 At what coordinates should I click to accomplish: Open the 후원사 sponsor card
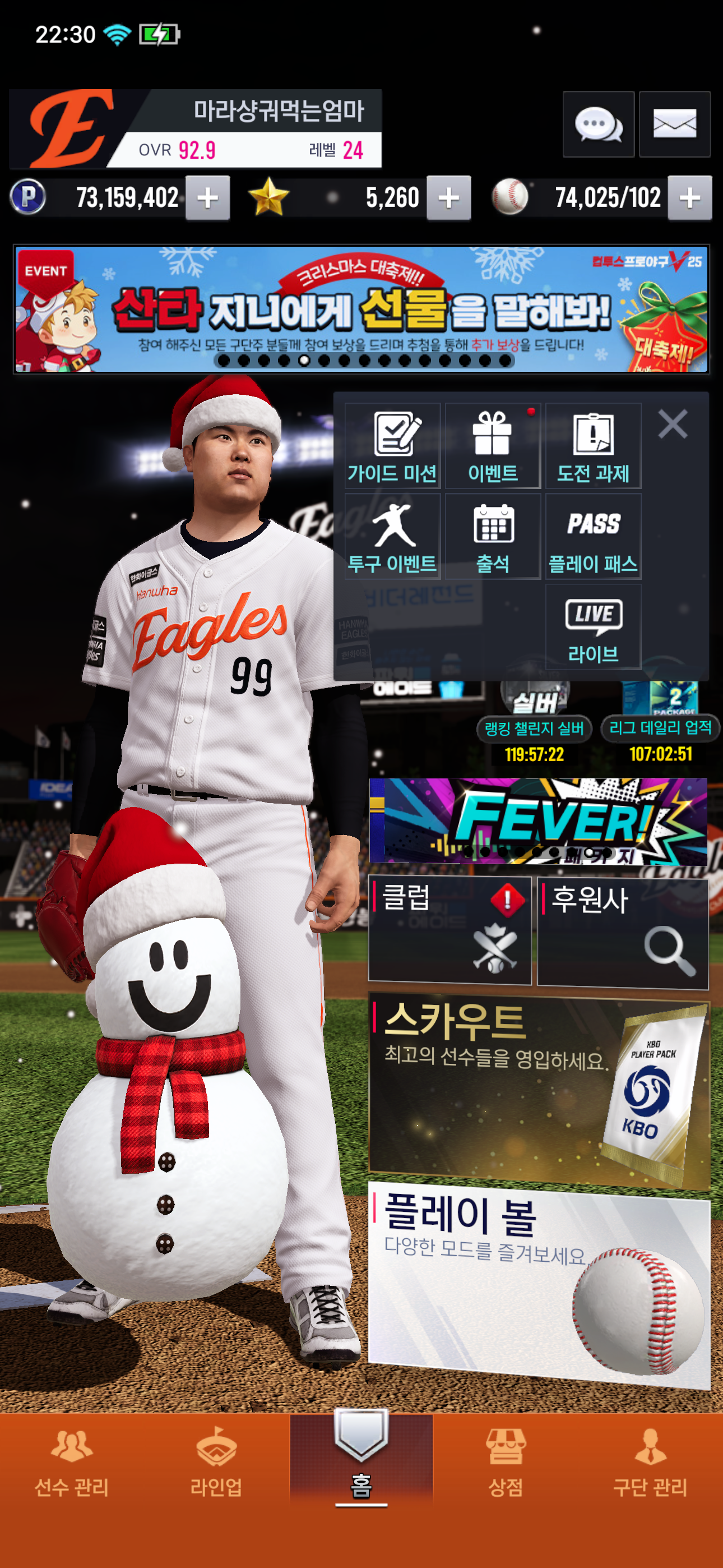point(623,932)
